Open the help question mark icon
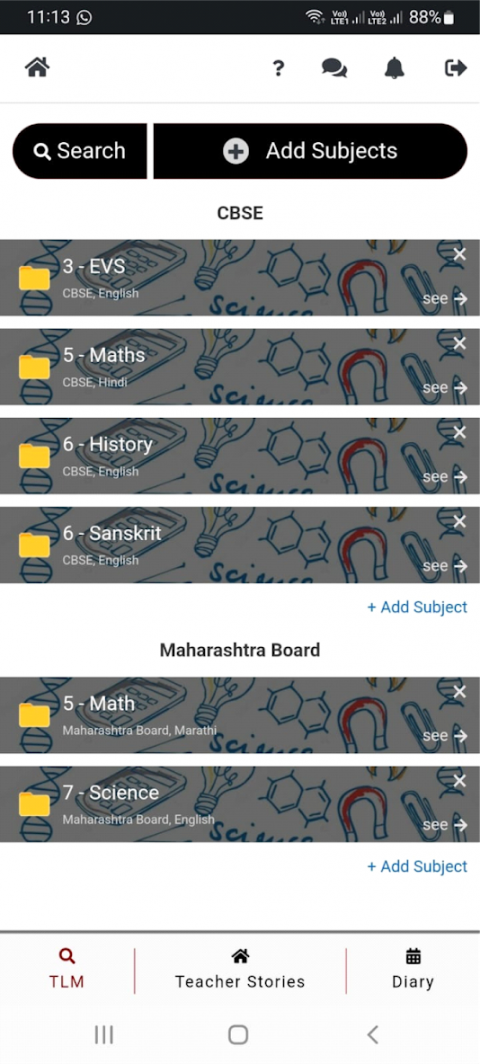This screenshot has width=480, height=1064. click(x=278, y=69)
